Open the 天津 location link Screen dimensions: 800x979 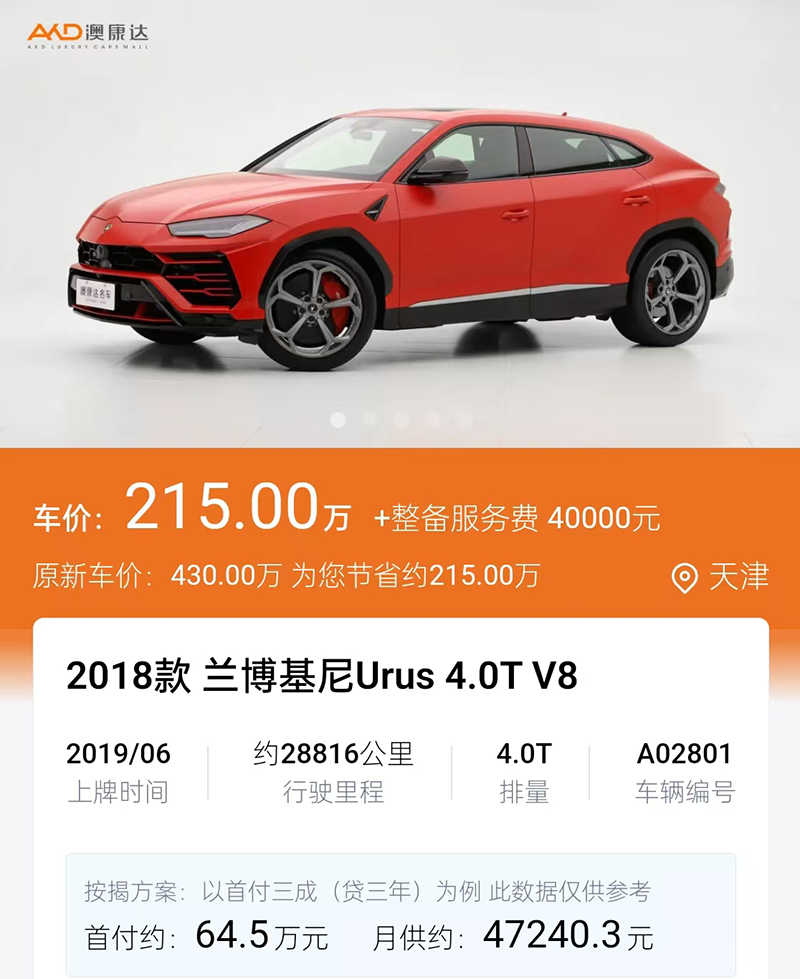720,577
